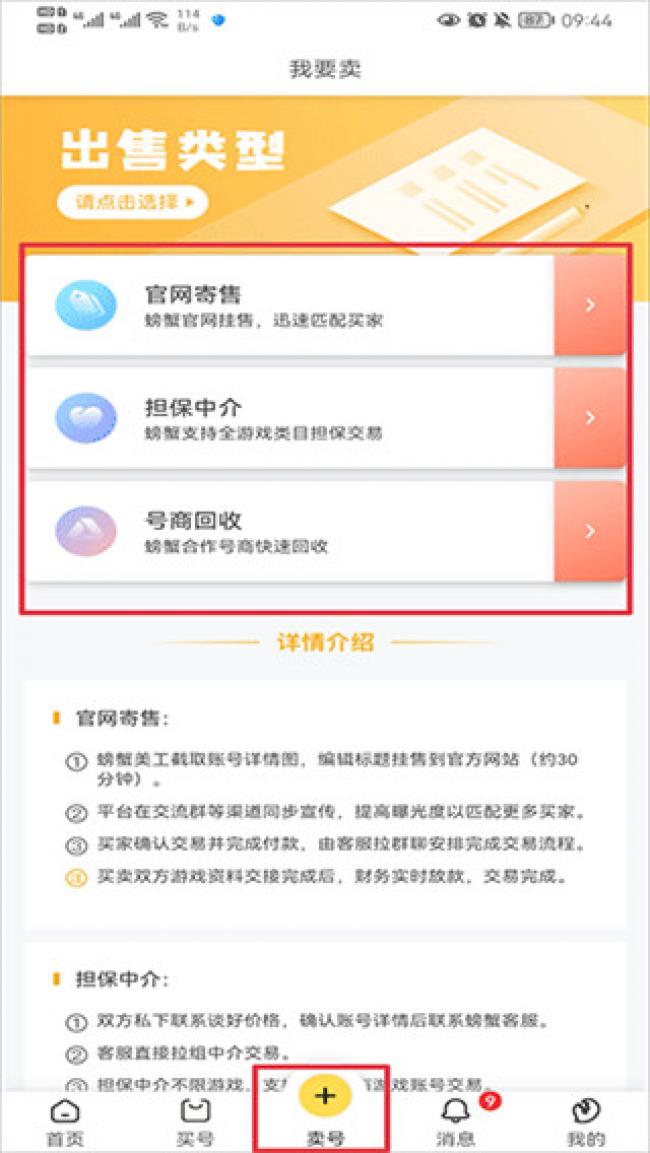Switch to the 首页 tab
The width and height of the screenshot is (650, 1153).
[x=65, y=1121]
